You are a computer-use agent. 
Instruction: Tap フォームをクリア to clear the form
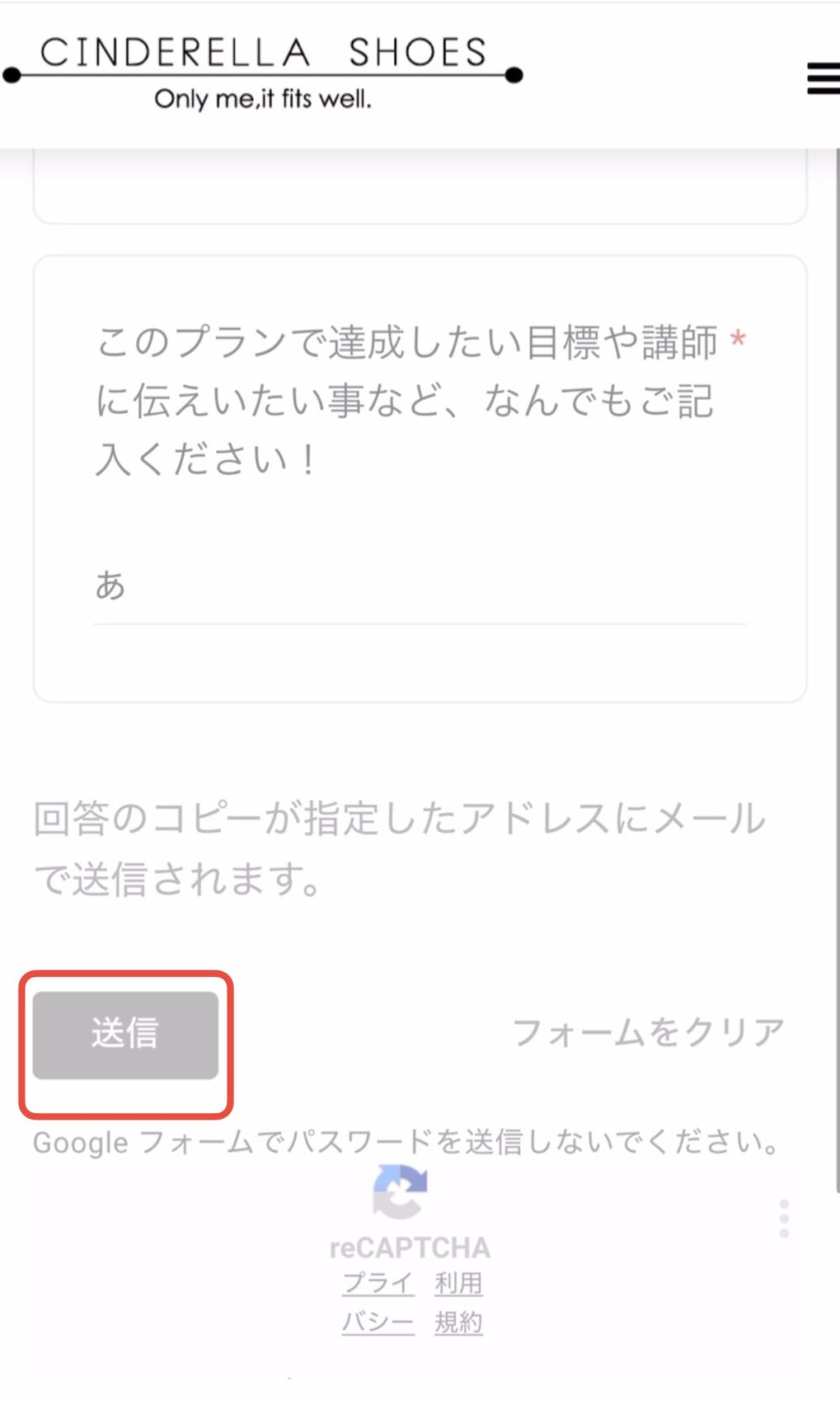pos(648,1032)
